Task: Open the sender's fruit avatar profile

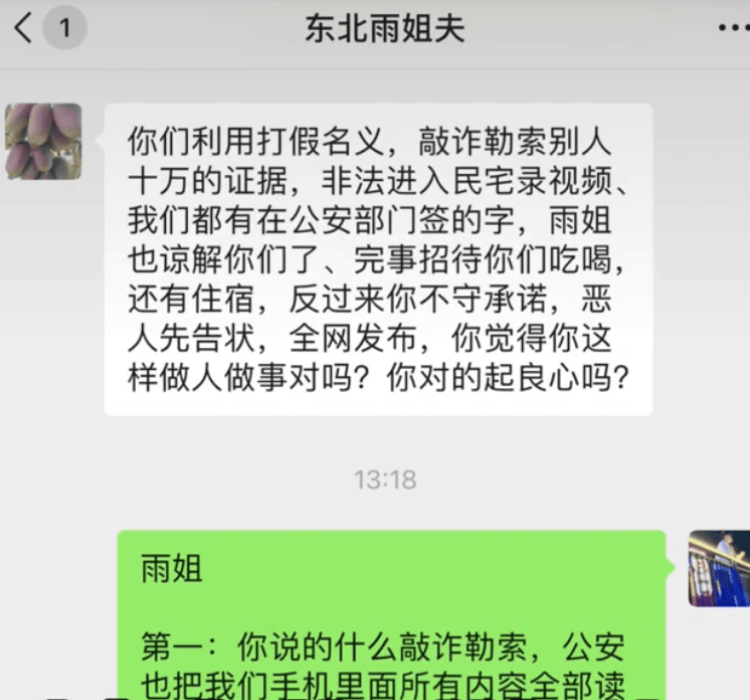Action: coord(43,141)
